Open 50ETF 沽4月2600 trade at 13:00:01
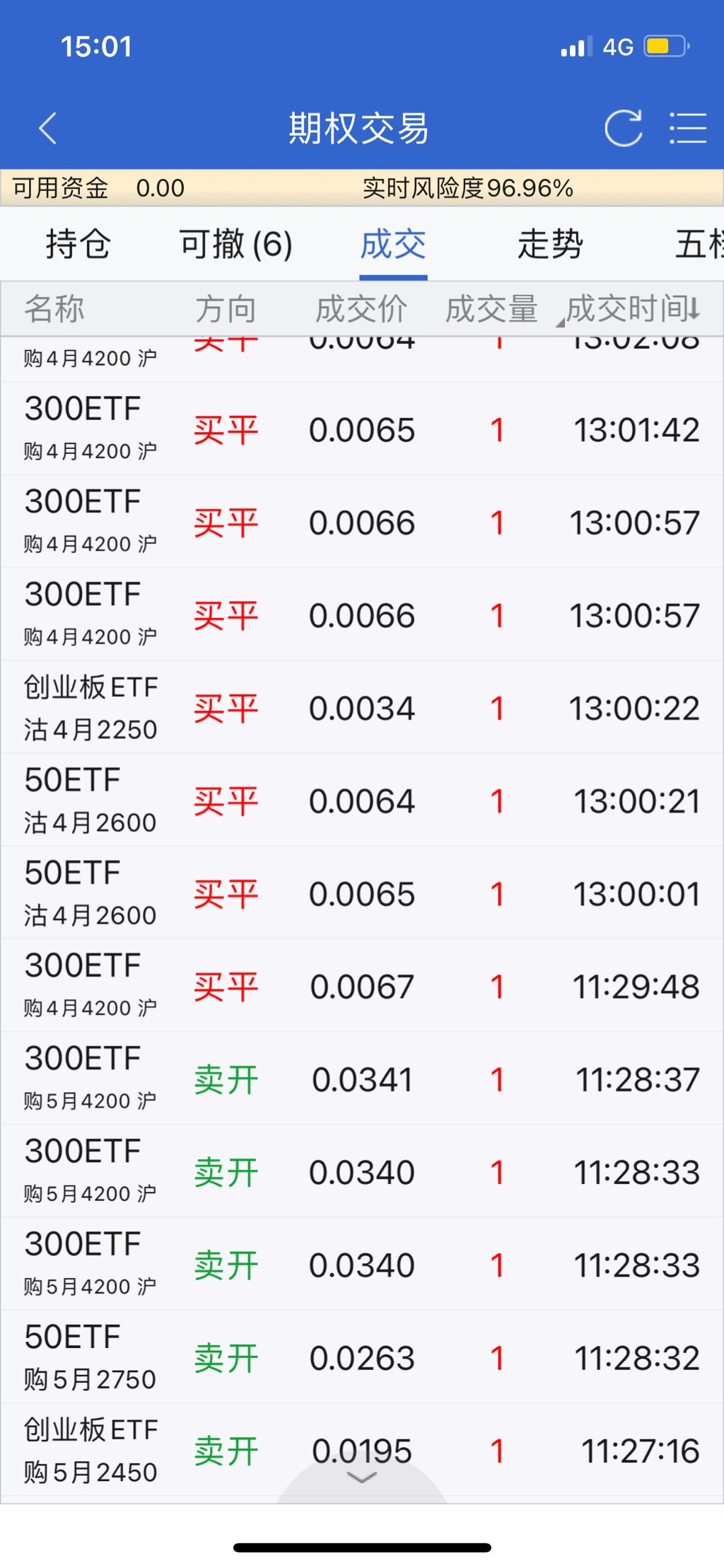This screenshot has width=724, height=1568. click(362, 893)
